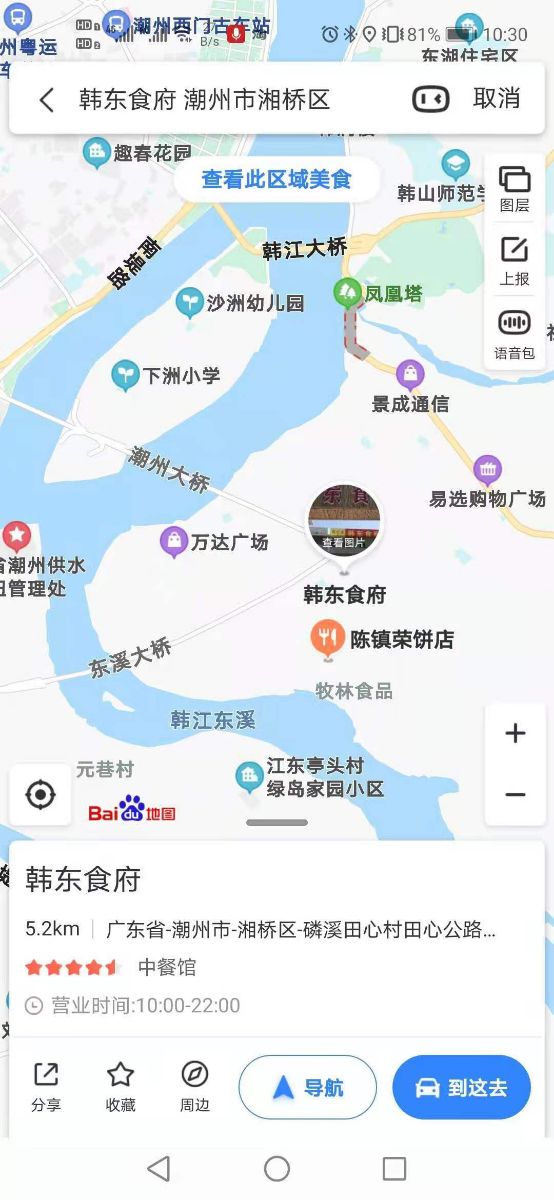Screen dimensions: 554x1200
Task: Go back using the search bar arrow
Action: [x=46, y=99]
